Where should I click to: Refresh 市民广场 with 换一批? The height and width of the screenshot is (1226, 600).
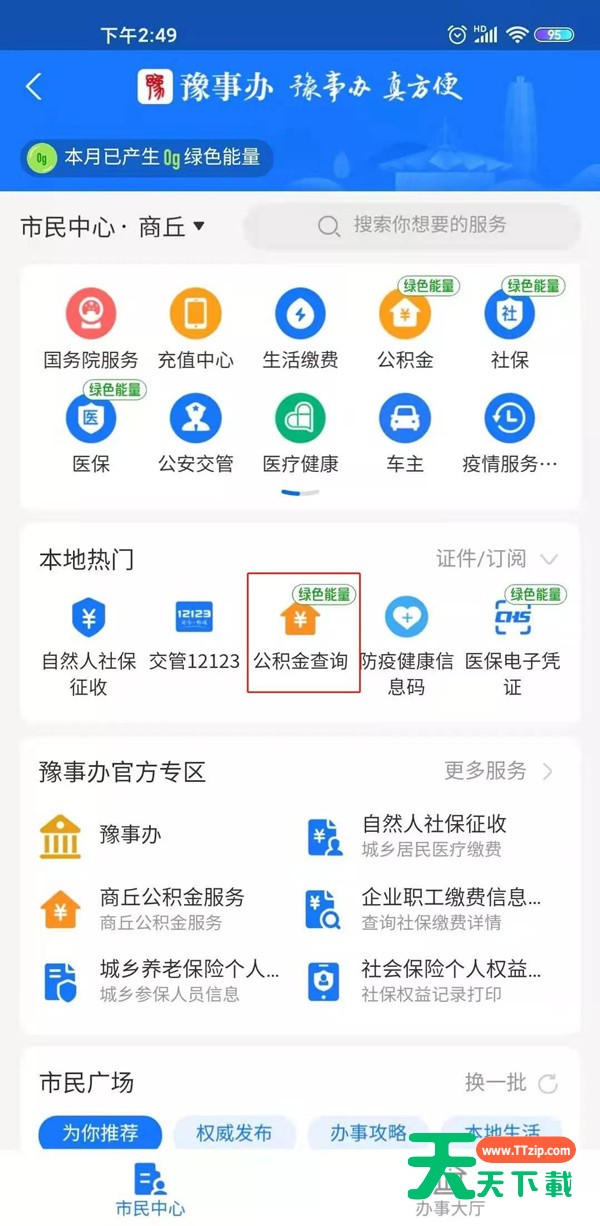point(511,1083)
